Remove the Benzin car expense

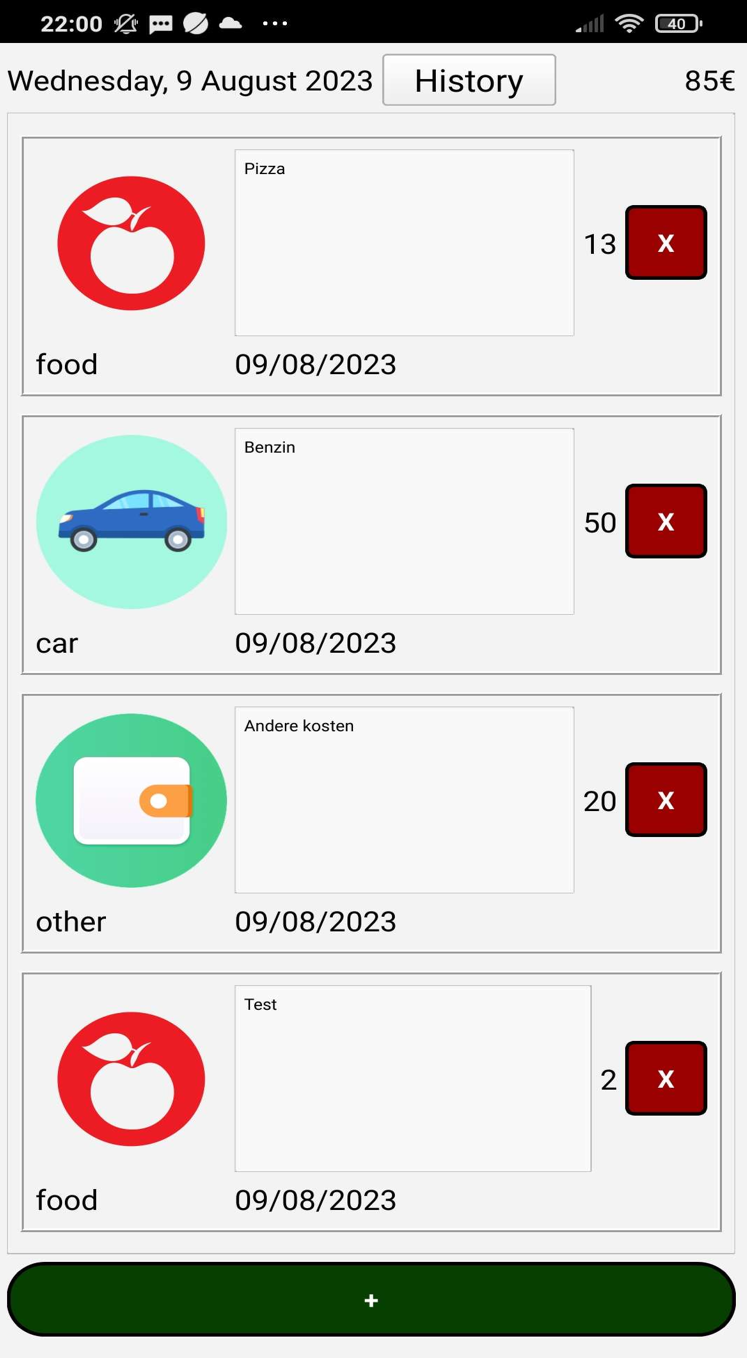(x=666, y=521)
